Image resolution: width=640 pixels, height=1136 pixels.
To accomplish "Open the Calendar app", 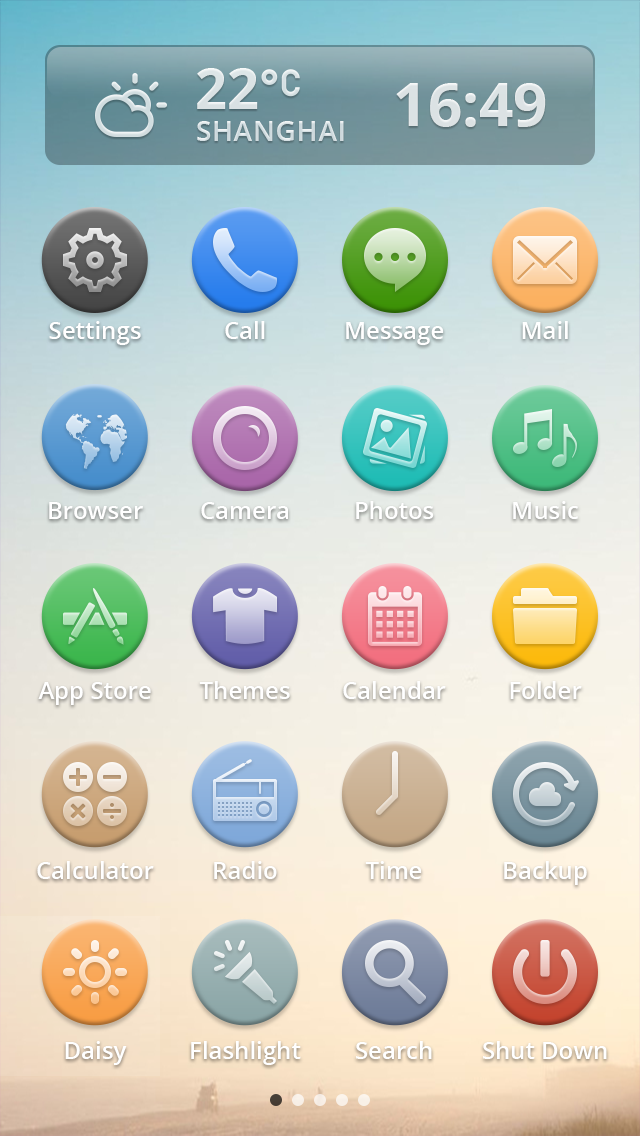I will point(395,618).
